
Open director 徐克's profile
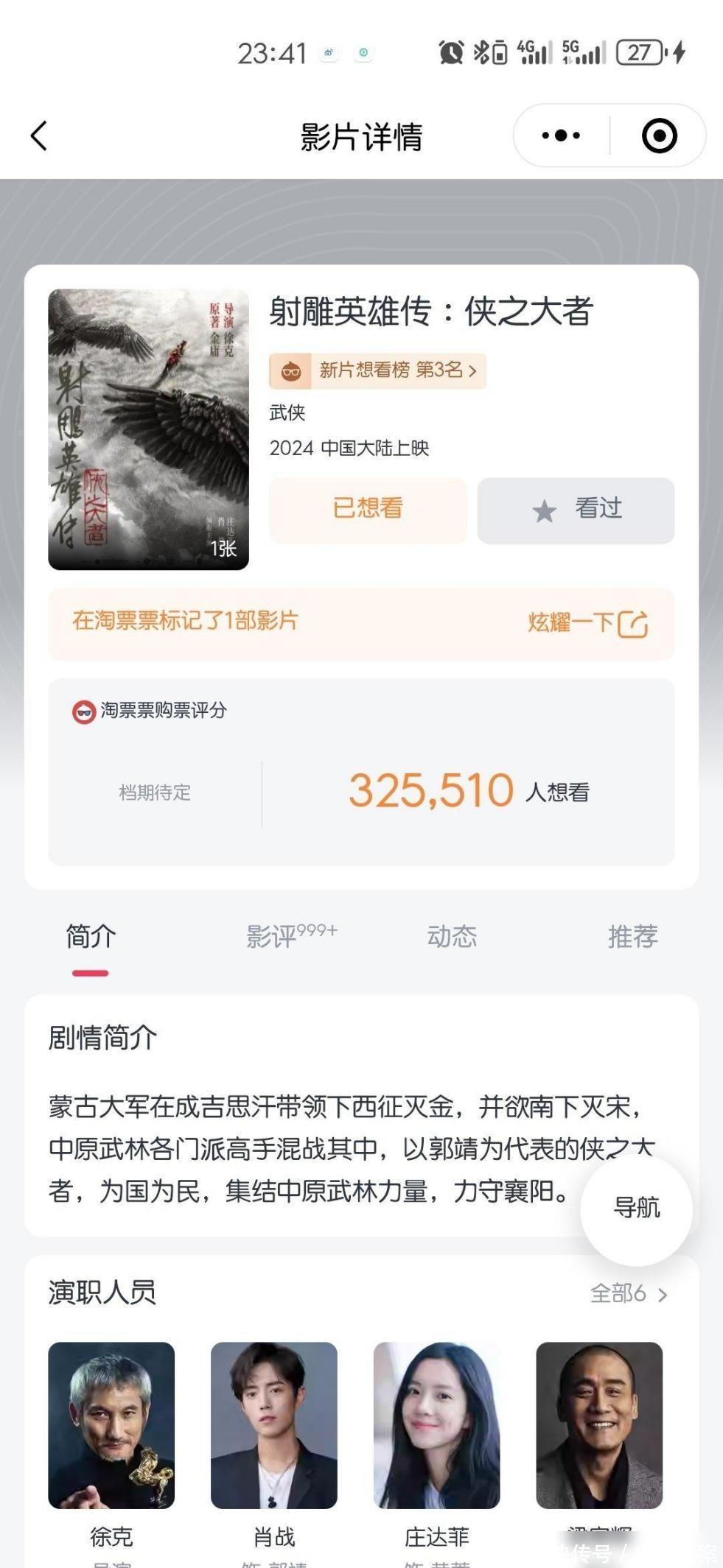point(111,1424)
